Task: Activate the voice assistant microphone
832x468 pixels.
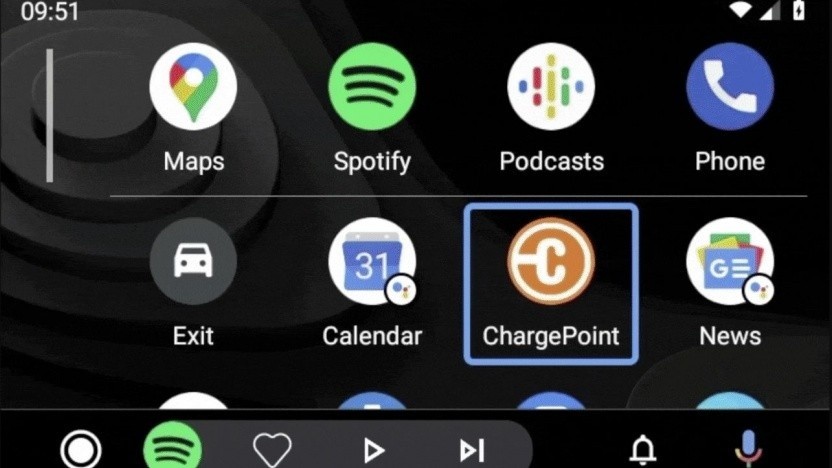Action: pyautogui.click(x=747, y=448)
